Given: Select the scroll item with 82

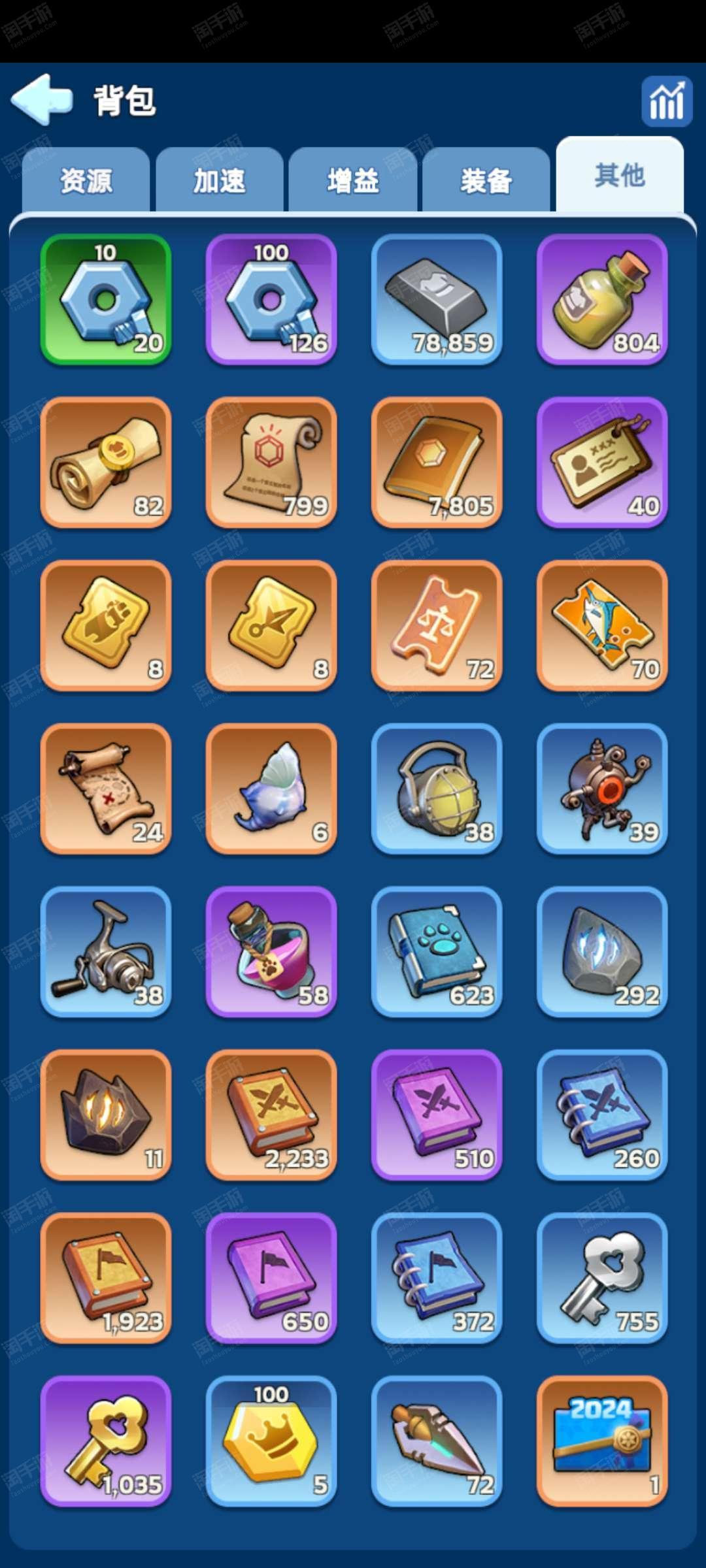Looking at the screenshot, I should coord(106,462).
